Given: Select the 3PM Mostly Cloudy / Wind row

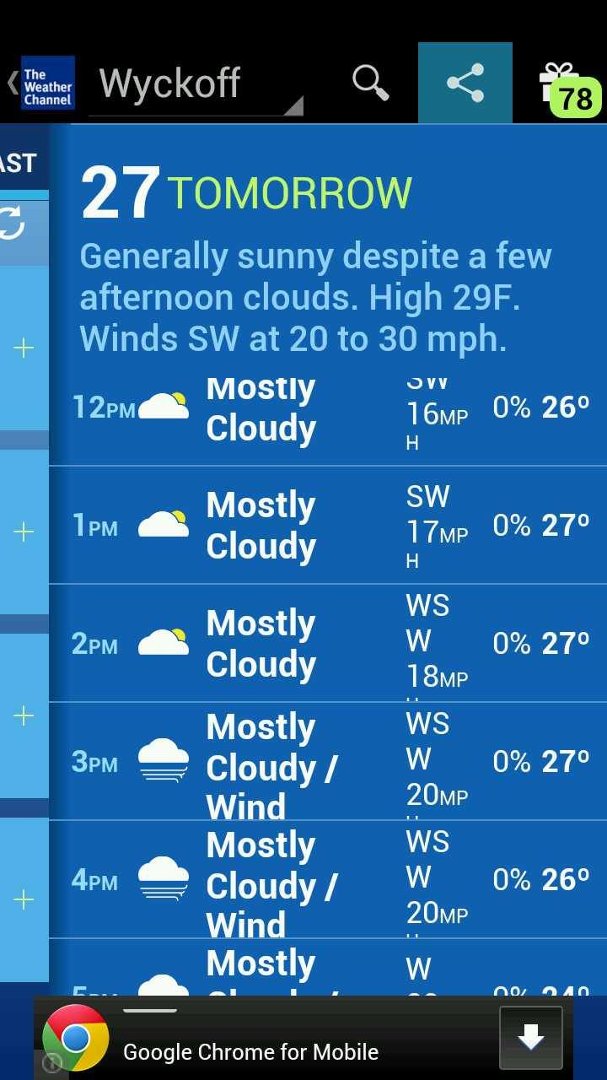Looking at the screenshot, I should (328, 762).
